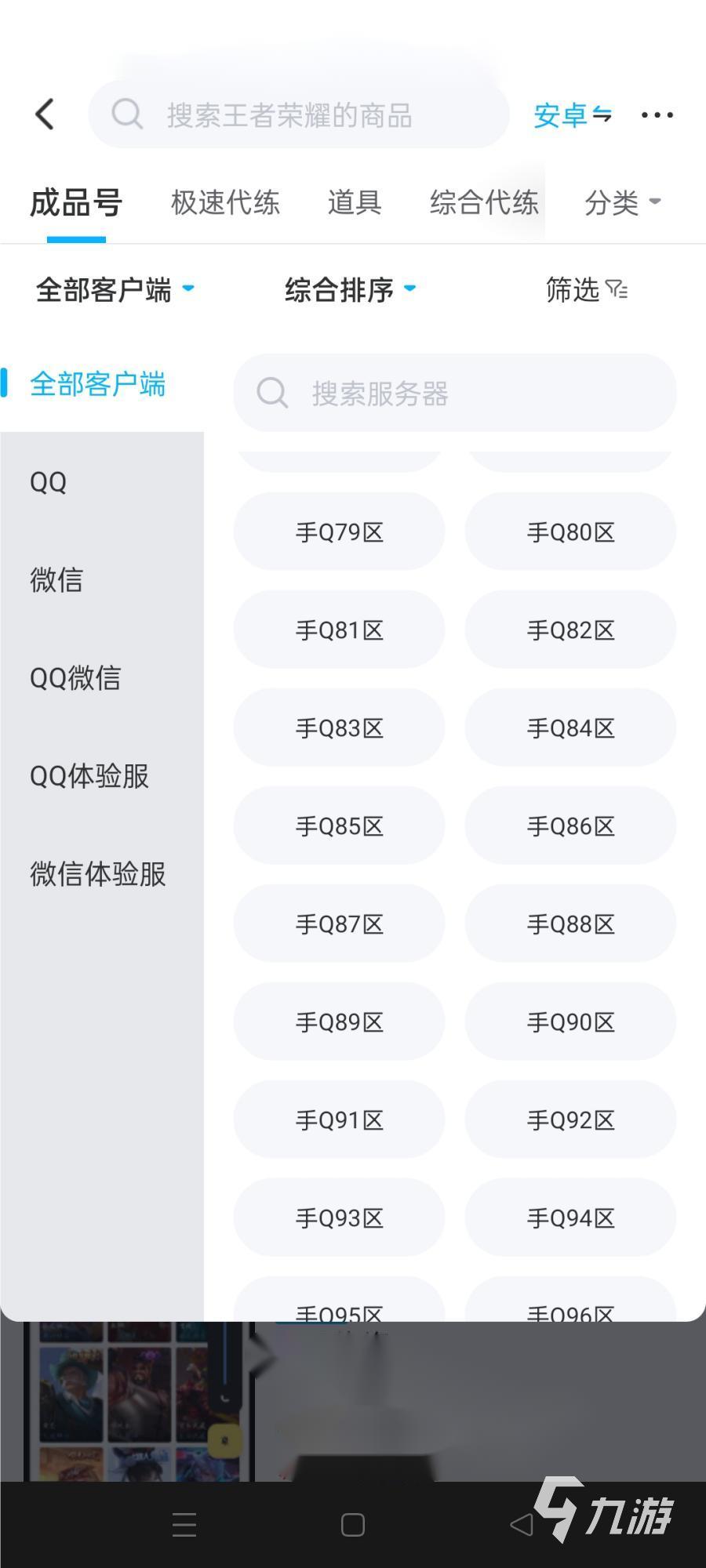Open the 道具 tab
The height and width of the screenshot is (1568, 706).
coord(355,203)
